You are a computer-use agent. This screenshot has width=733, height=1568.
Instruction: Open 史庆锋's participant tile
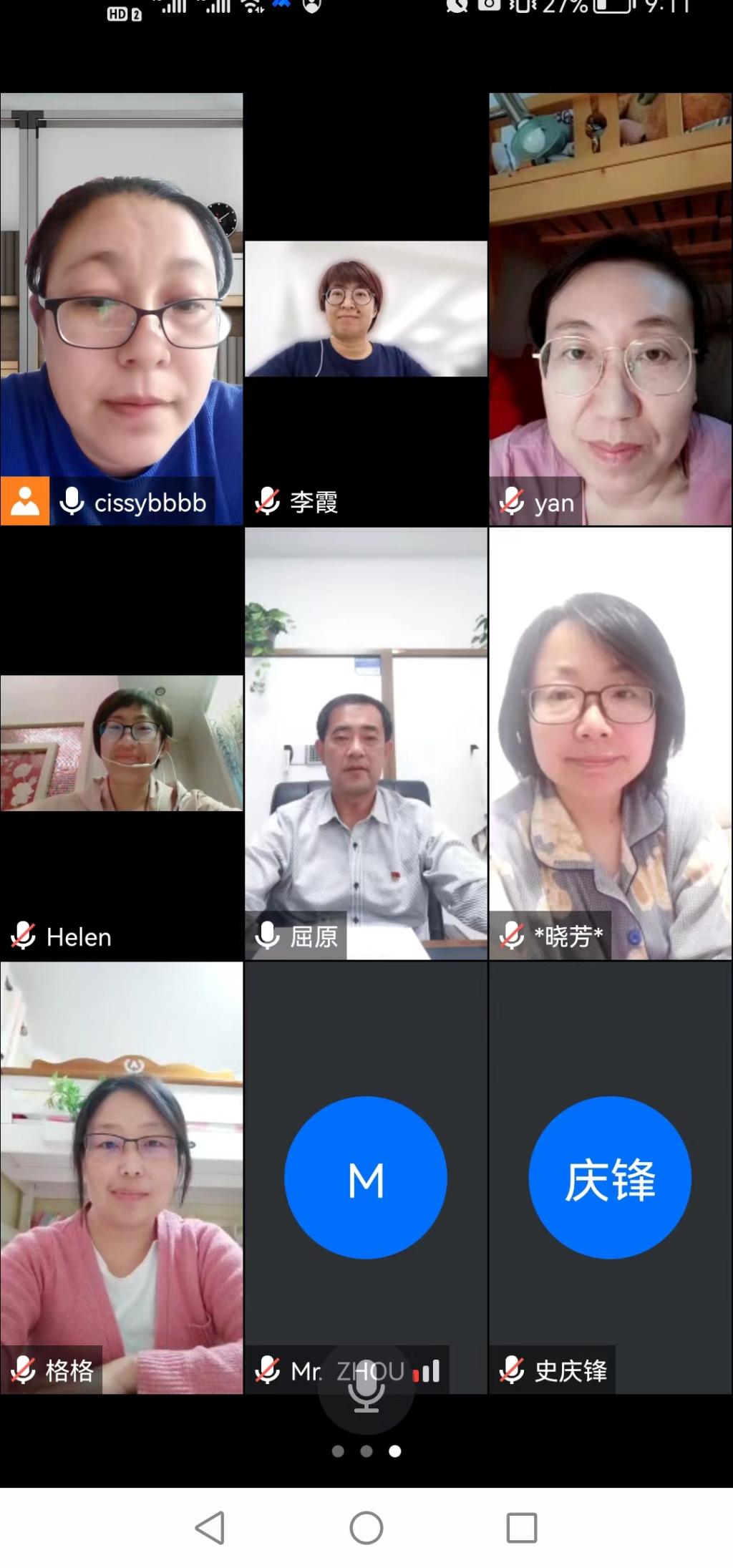tap(611, 1177)
